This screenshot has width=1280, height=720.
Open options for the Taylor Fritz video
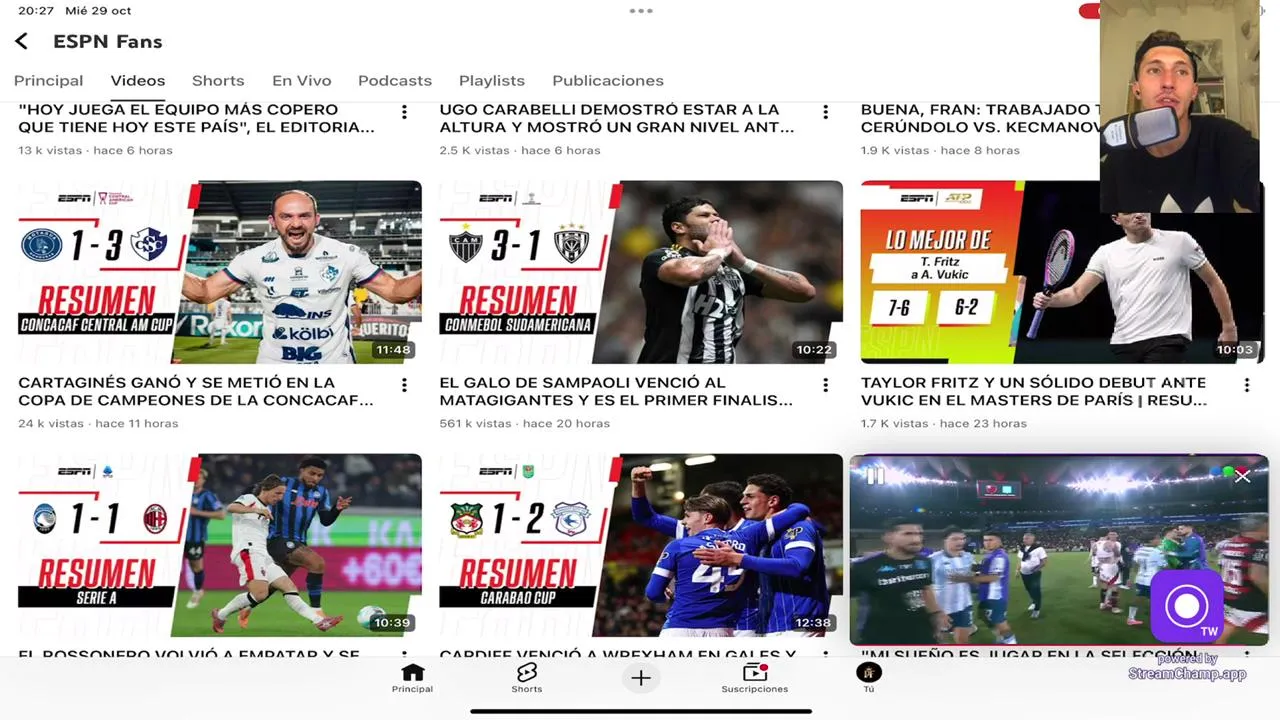pyautogui.click(x=1246, y=385)
